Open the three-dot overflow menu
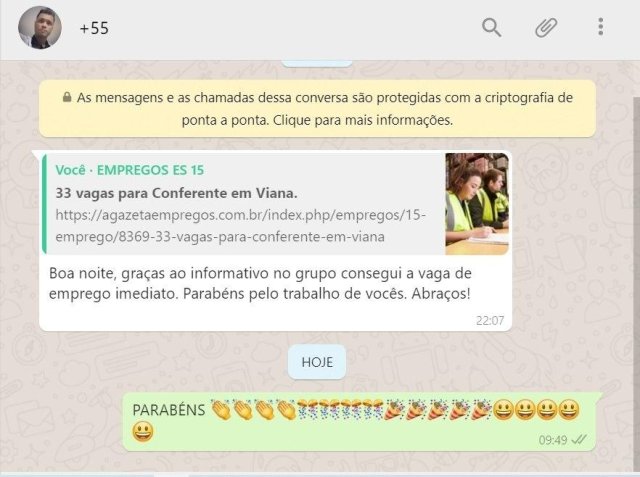The width and height of the screenshot is (640, 477). (600, 28)
